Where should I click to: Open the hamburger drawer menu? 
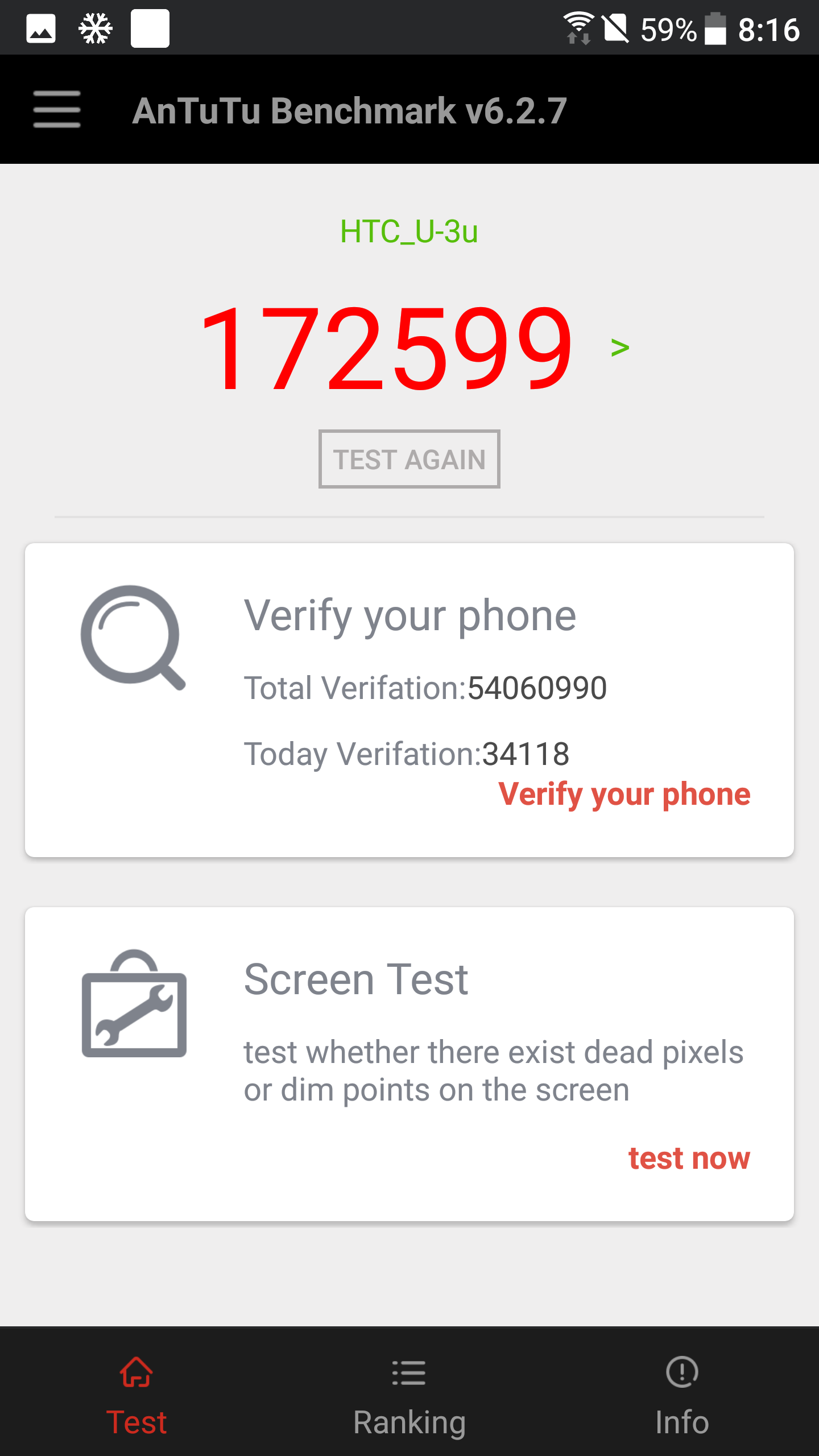click(x=57, y=109)
